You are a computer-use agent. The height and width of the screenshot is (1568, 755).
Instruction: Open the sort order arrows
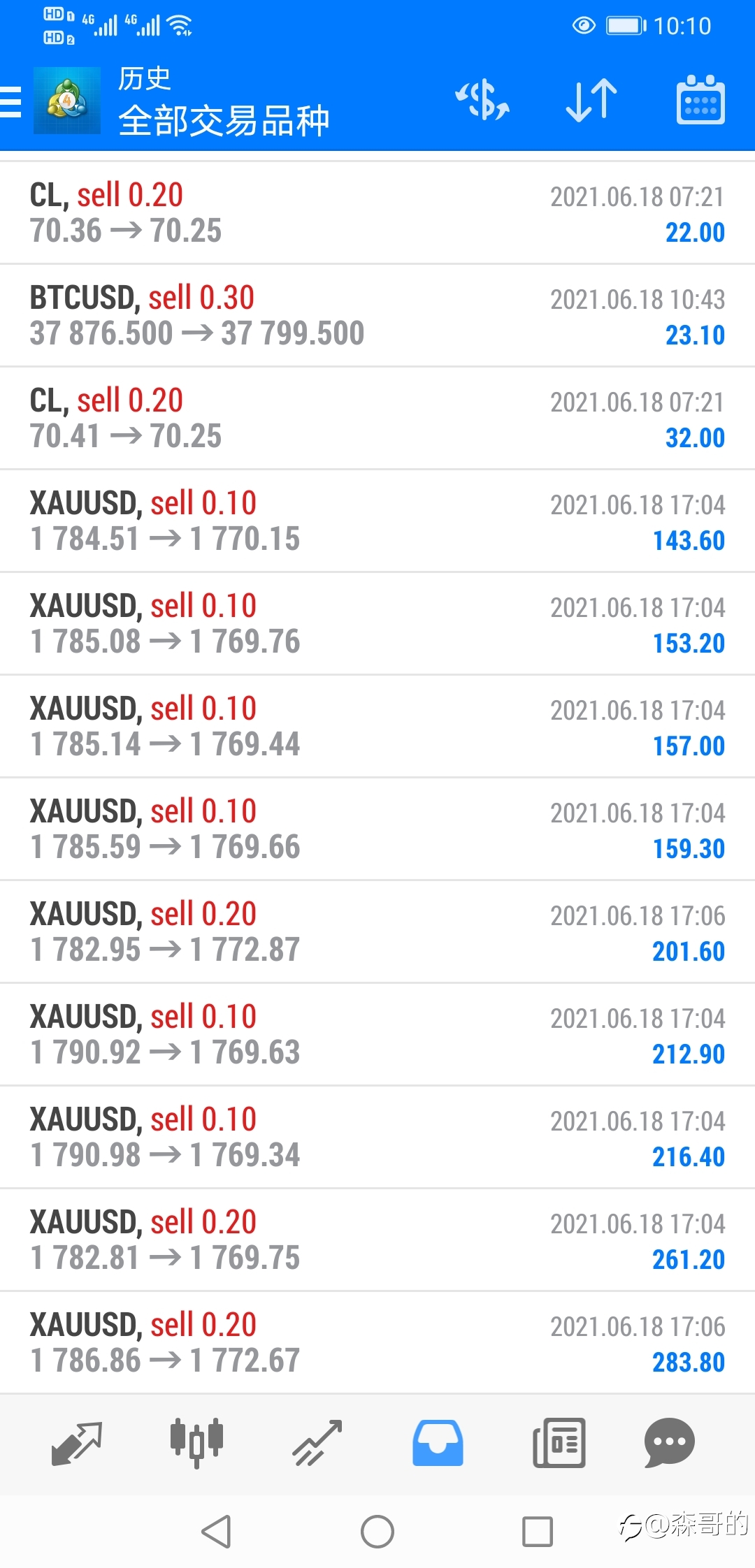[591, 100]
